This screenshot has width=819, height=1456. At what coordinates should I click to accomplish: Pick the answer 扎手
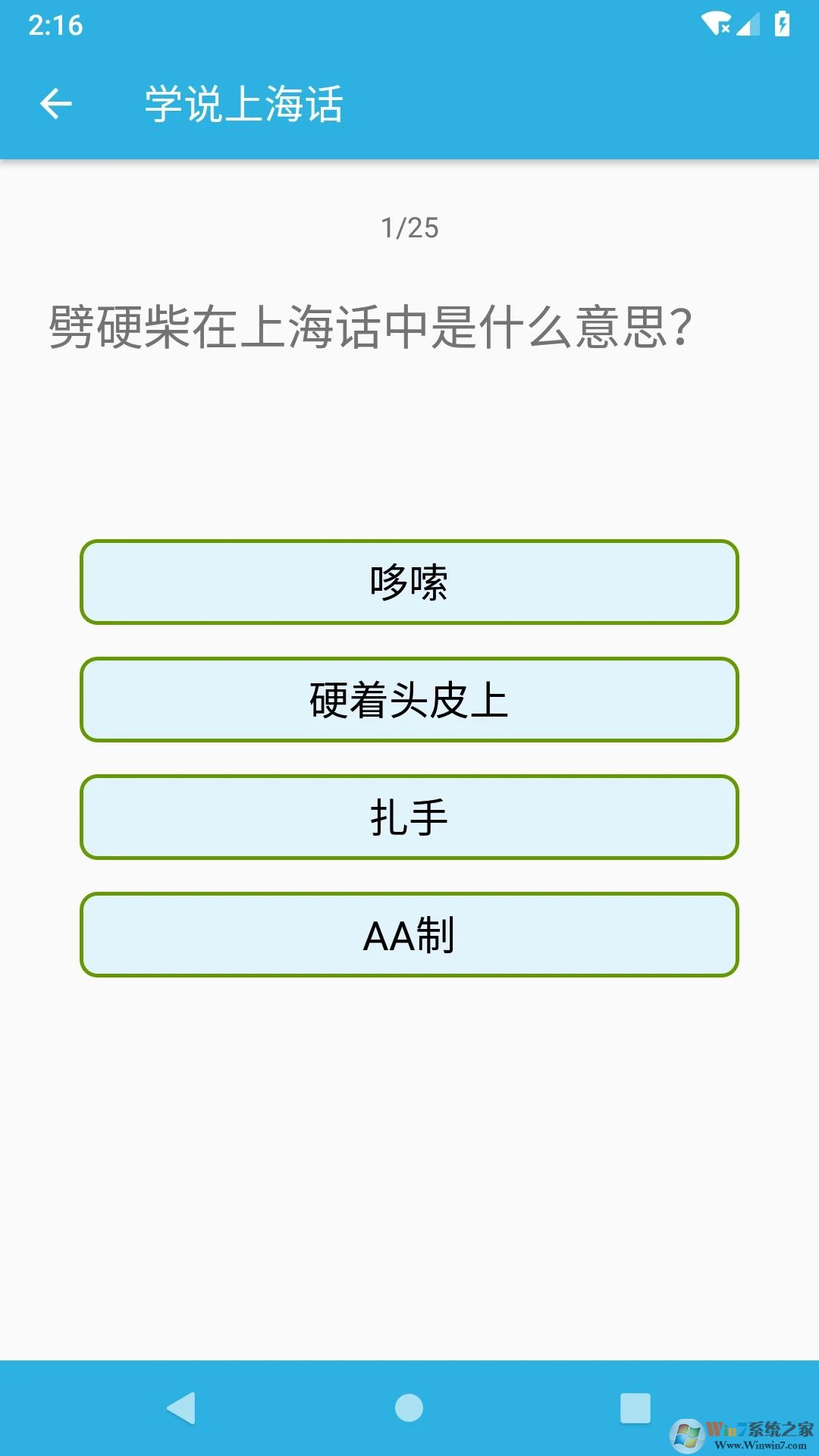coord(409,817)
